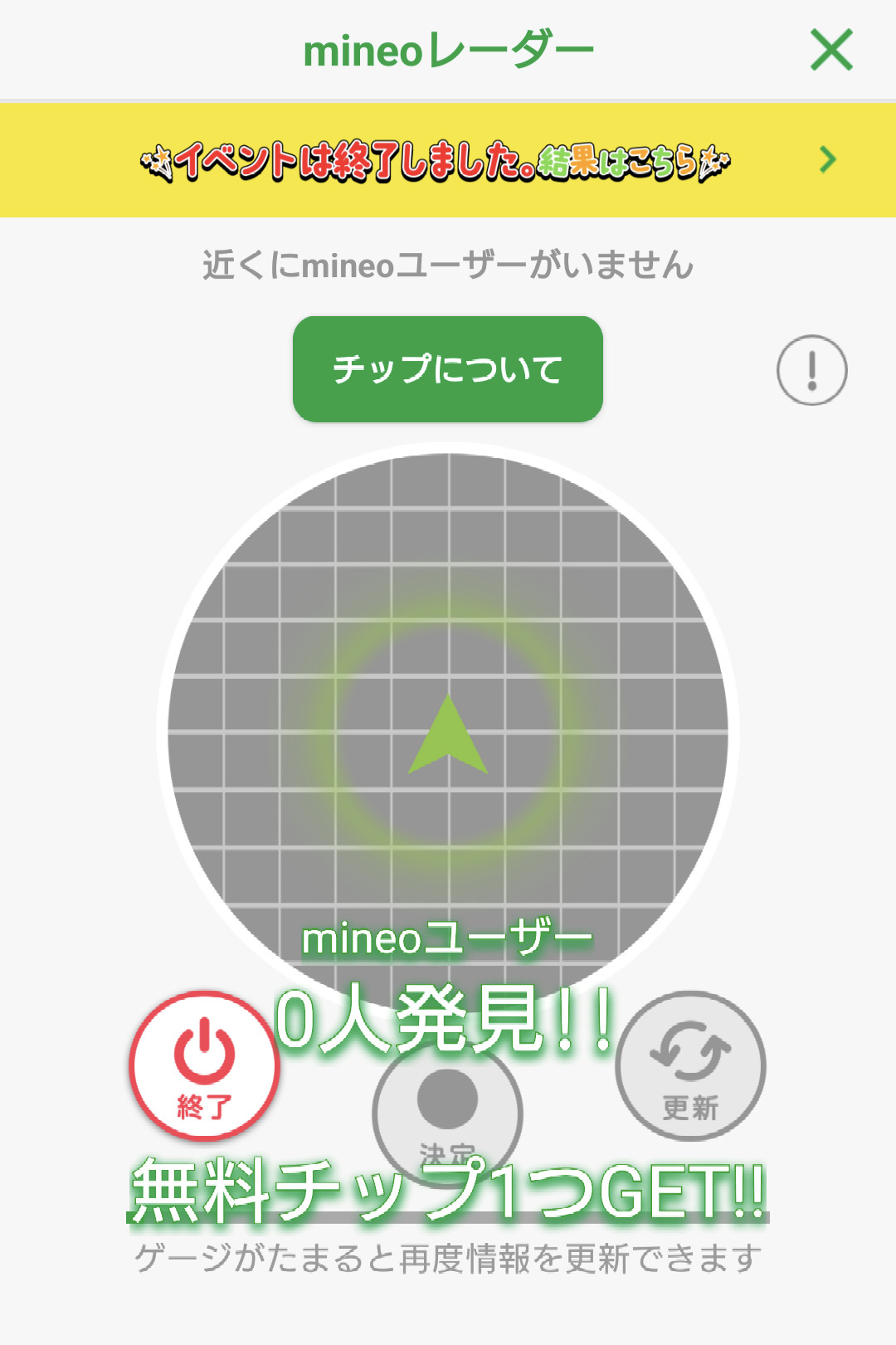
Task: Tap the チップについて button
Action: coord(448,369)
